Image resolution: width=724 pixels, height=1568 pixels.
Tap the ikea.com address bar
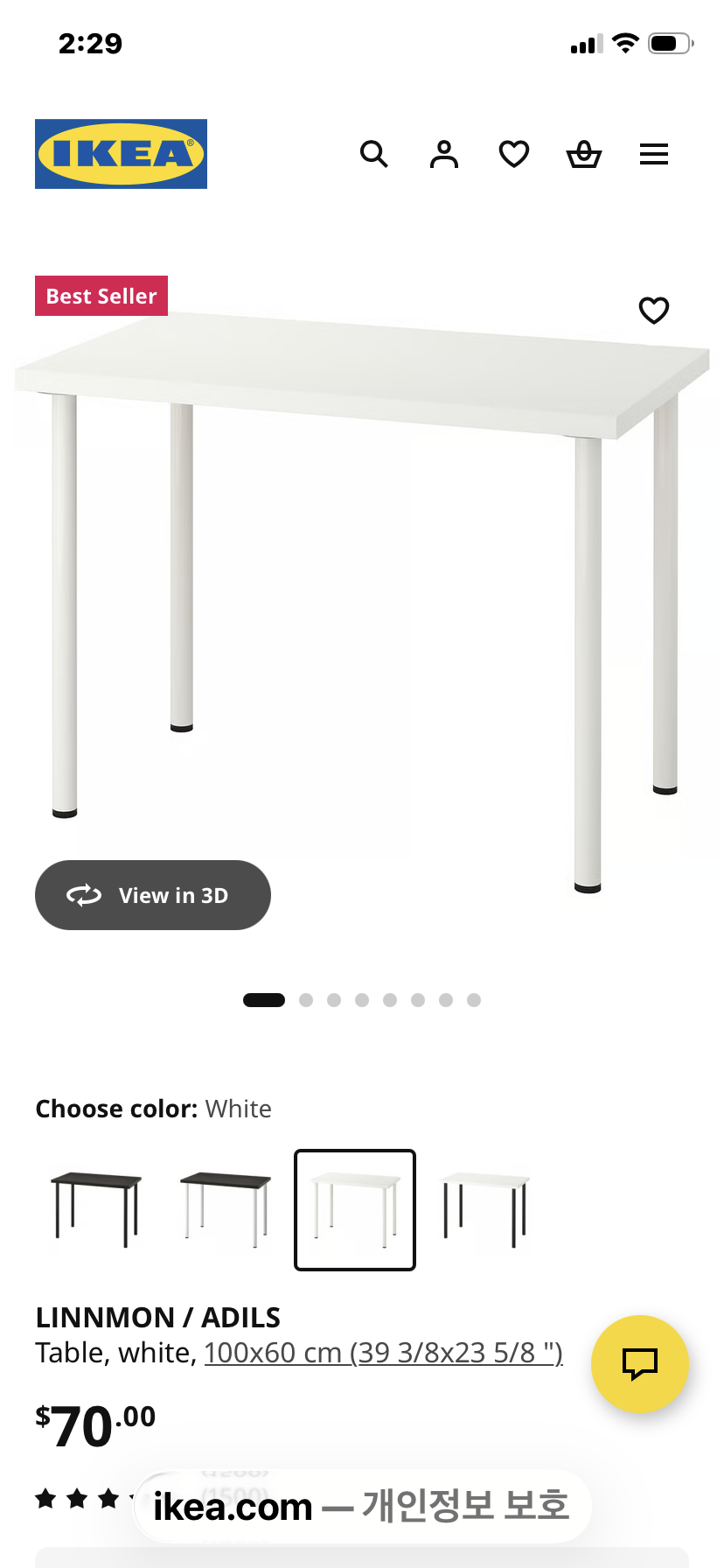click(x=362, y=1507)
